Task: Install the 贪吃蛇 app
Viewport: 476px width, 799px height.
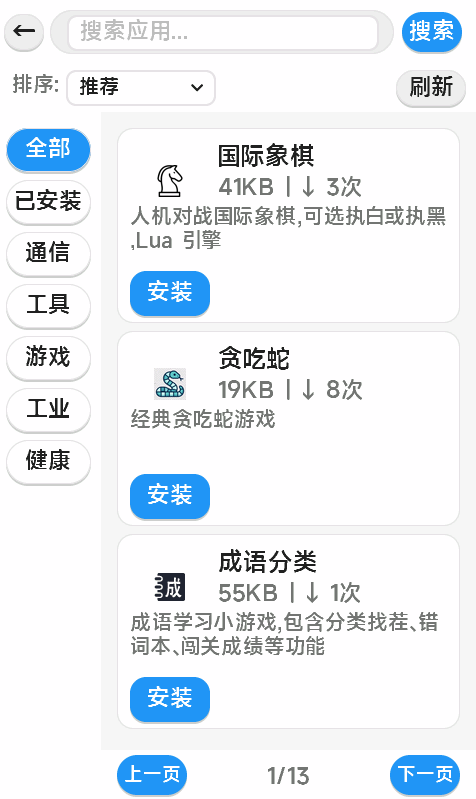Action: tap(170, 496)
